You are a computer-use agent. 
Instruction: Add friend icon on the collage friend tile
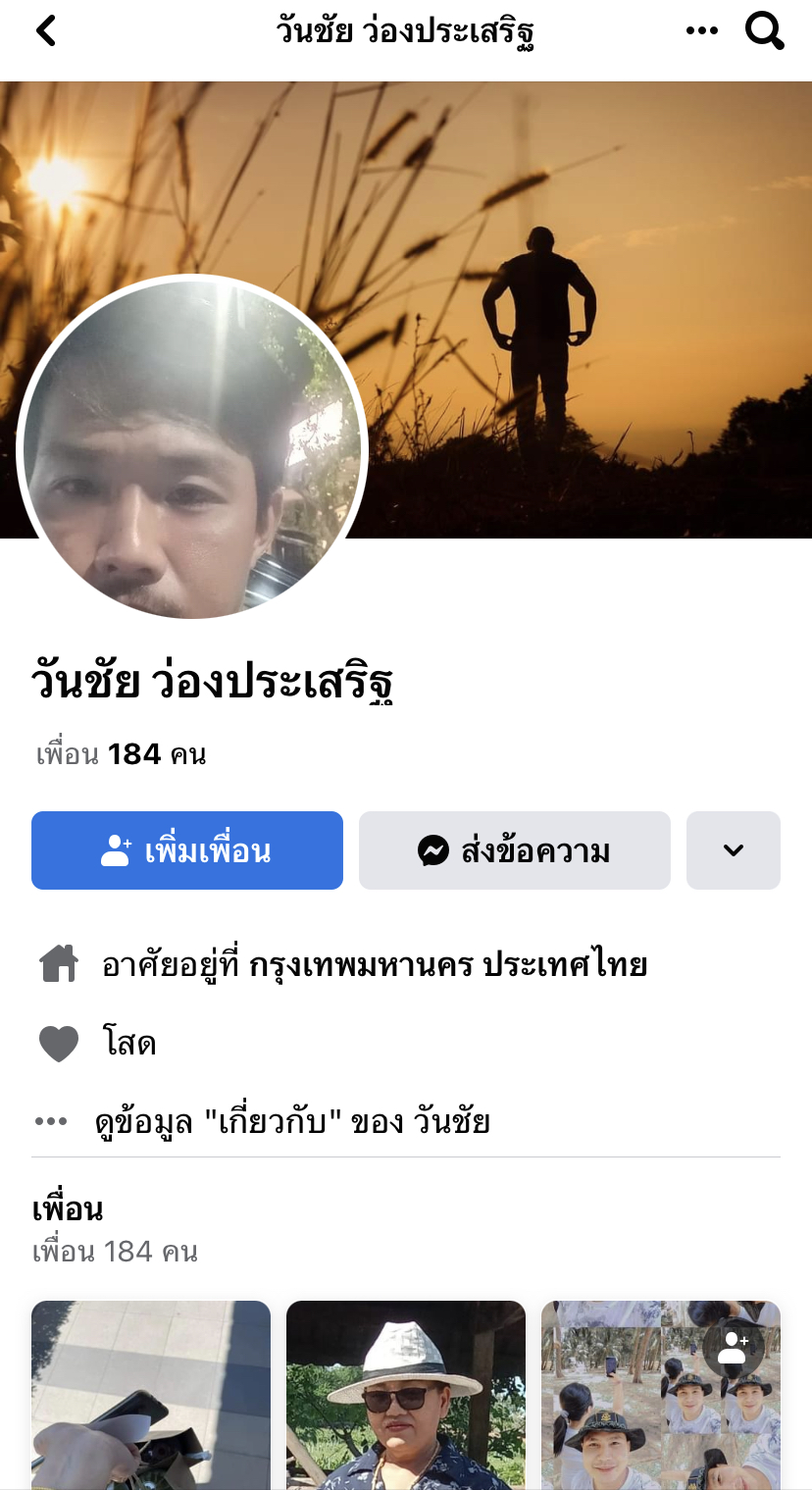click(733, 1348)
